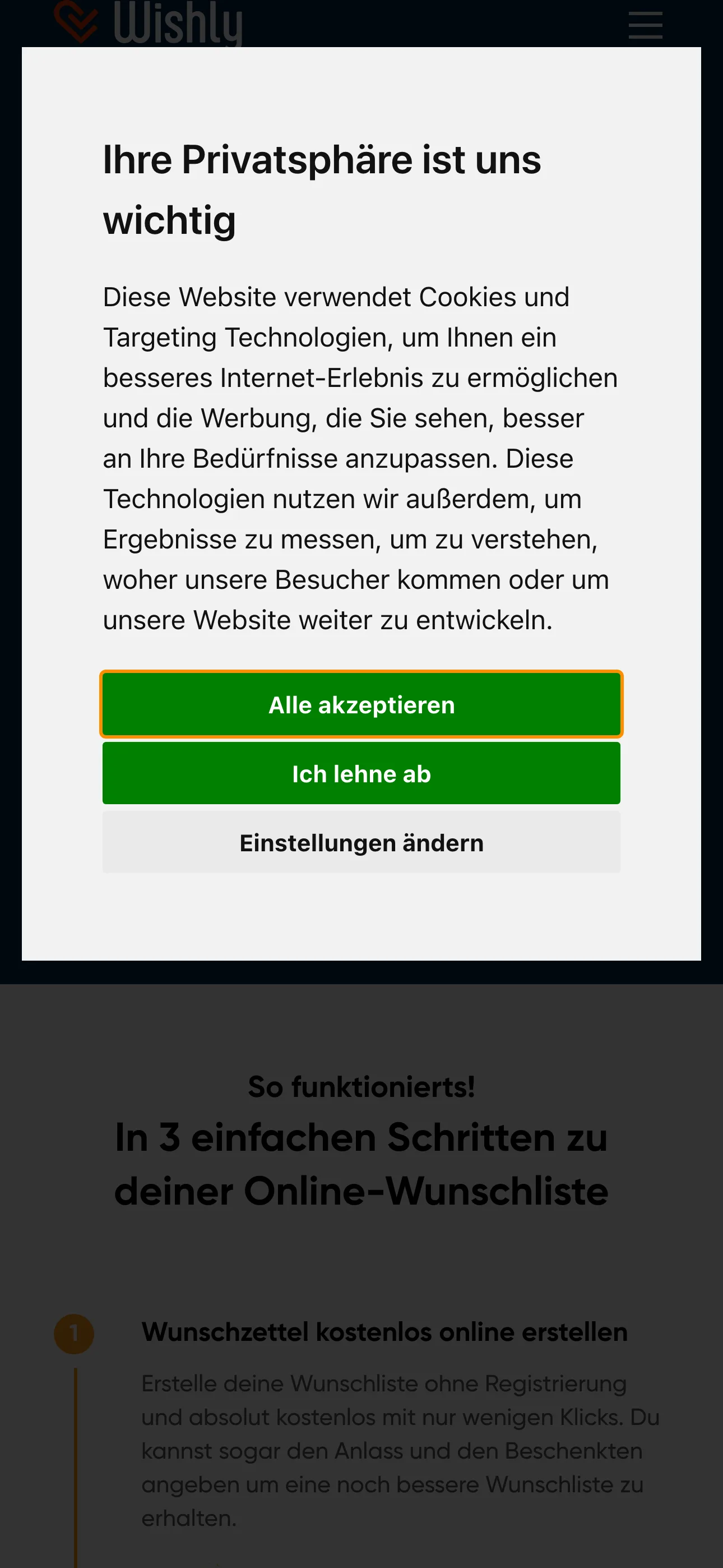Viewport: 723px width, 1568px height.
Task: Open Einstellungen ändern cookie settings
Action: (361, 842)
